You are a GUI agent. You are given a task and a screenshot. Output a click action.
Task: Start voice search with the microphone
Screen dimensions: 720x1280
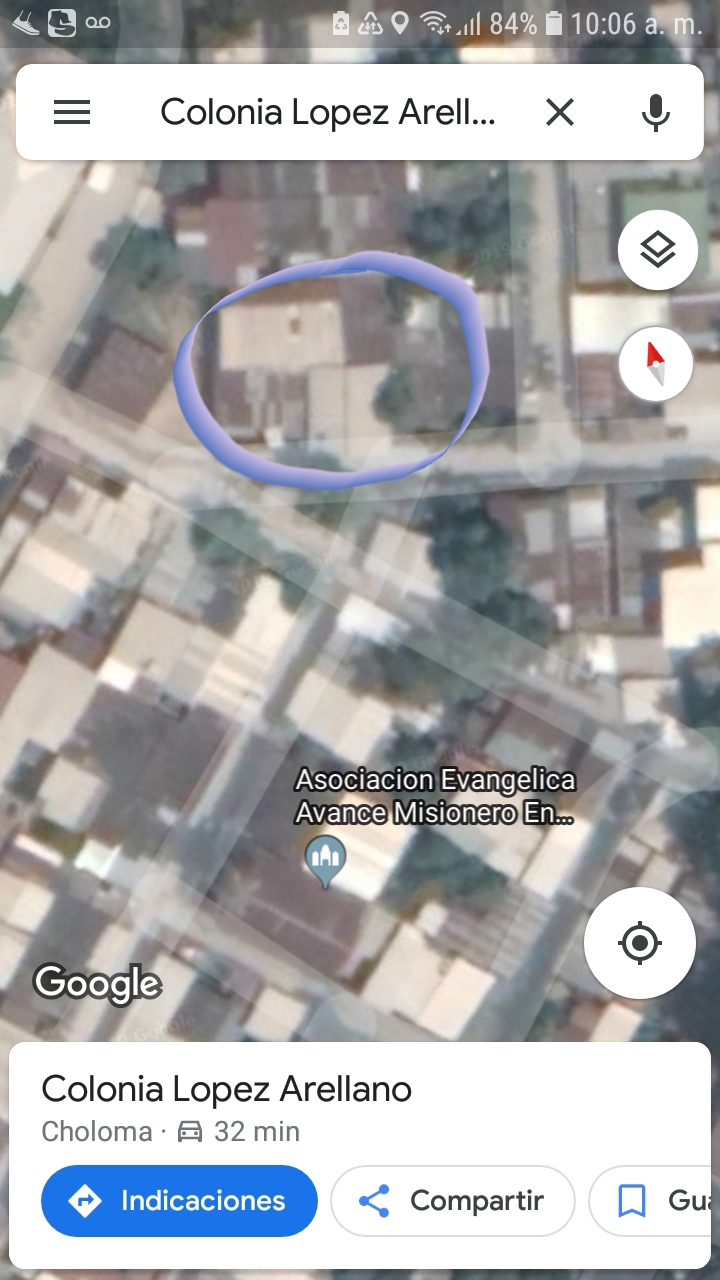(655, 112)
